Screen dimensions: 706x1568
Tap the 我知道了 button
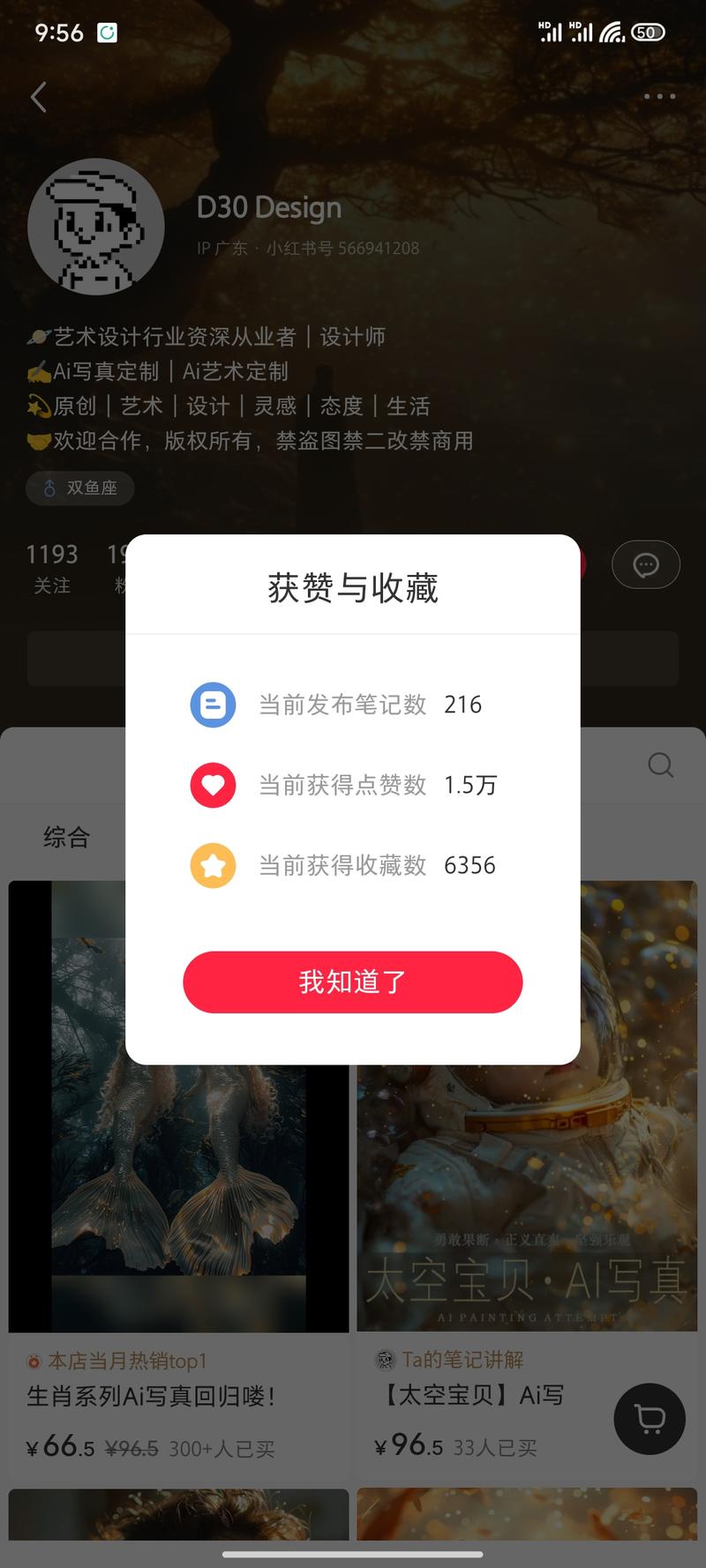pyautogui.click(x=352, y=982)
